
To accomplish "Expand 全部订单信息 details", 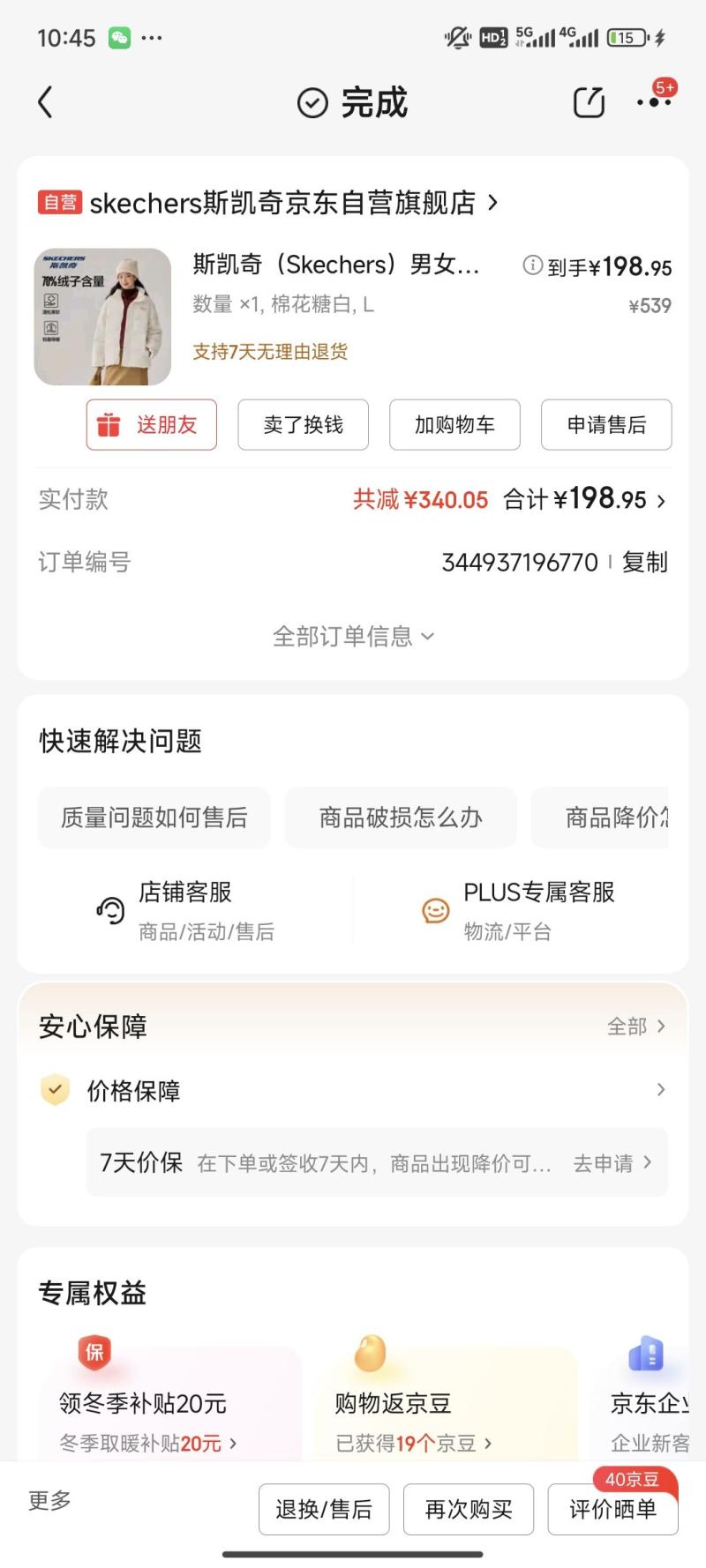I will [353, 636].
